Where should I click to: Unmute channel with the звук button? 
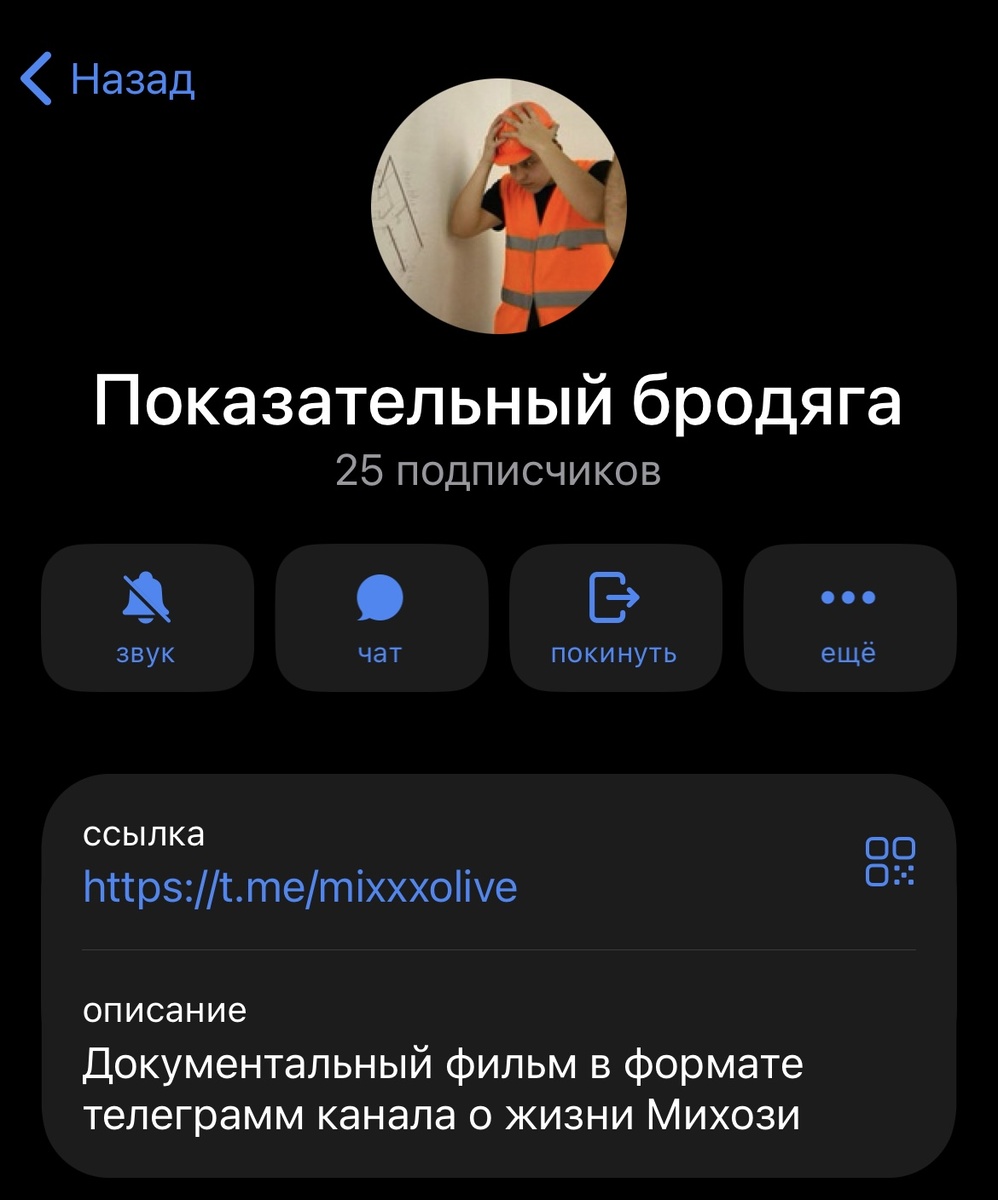coord(147,617)
